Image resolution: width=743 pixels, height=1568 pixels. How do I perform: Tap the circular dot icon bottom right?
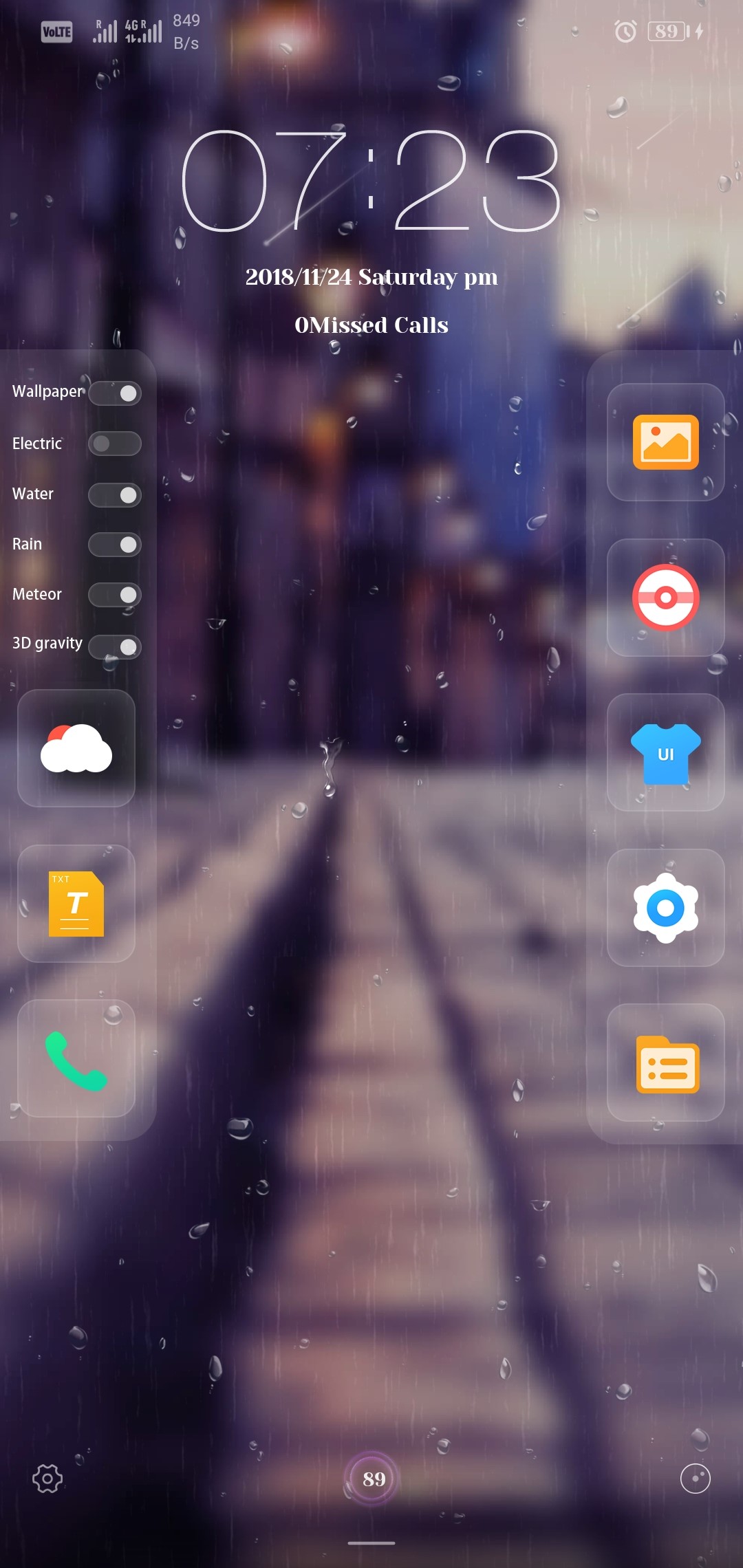point(695,1479)
